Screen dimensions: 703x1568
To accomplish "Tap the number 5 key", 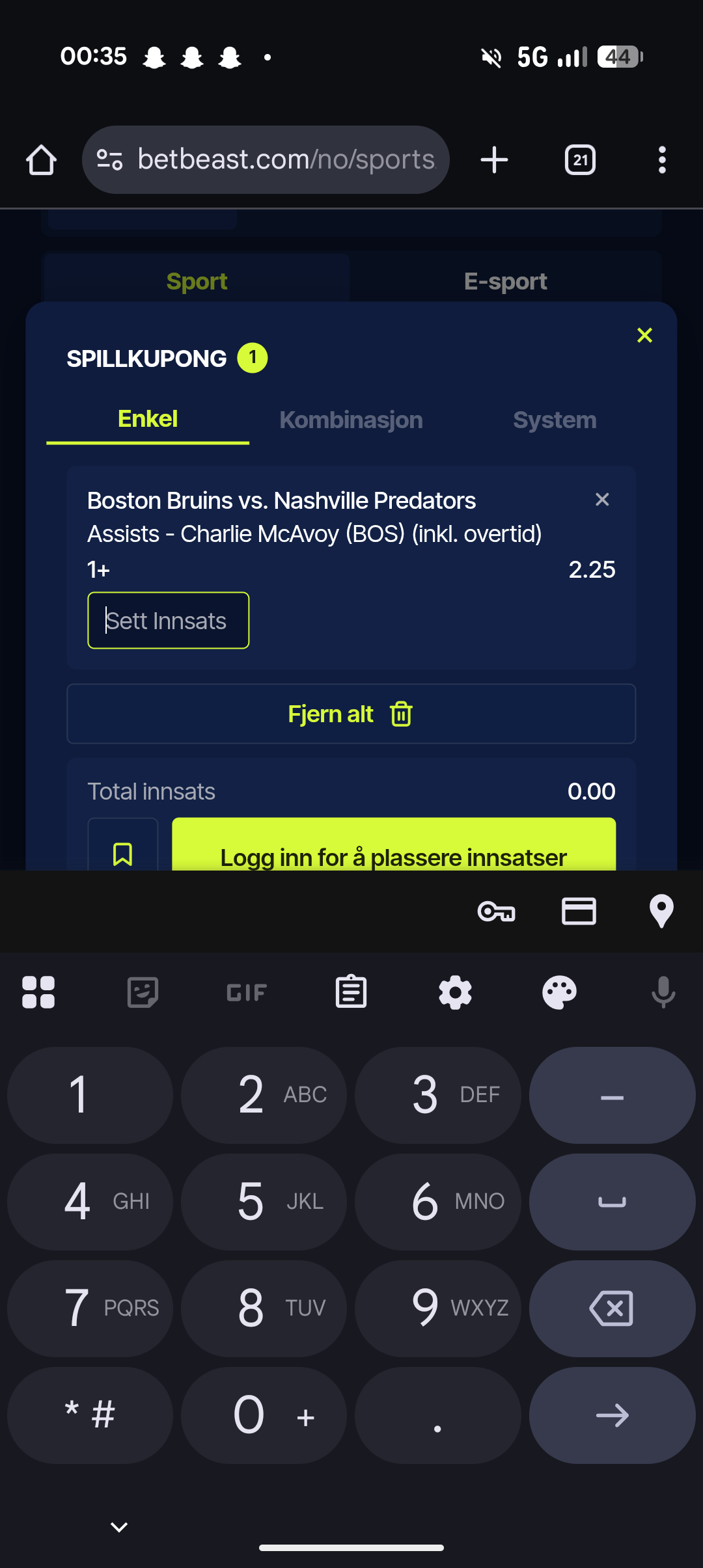I will (264, 1202).
